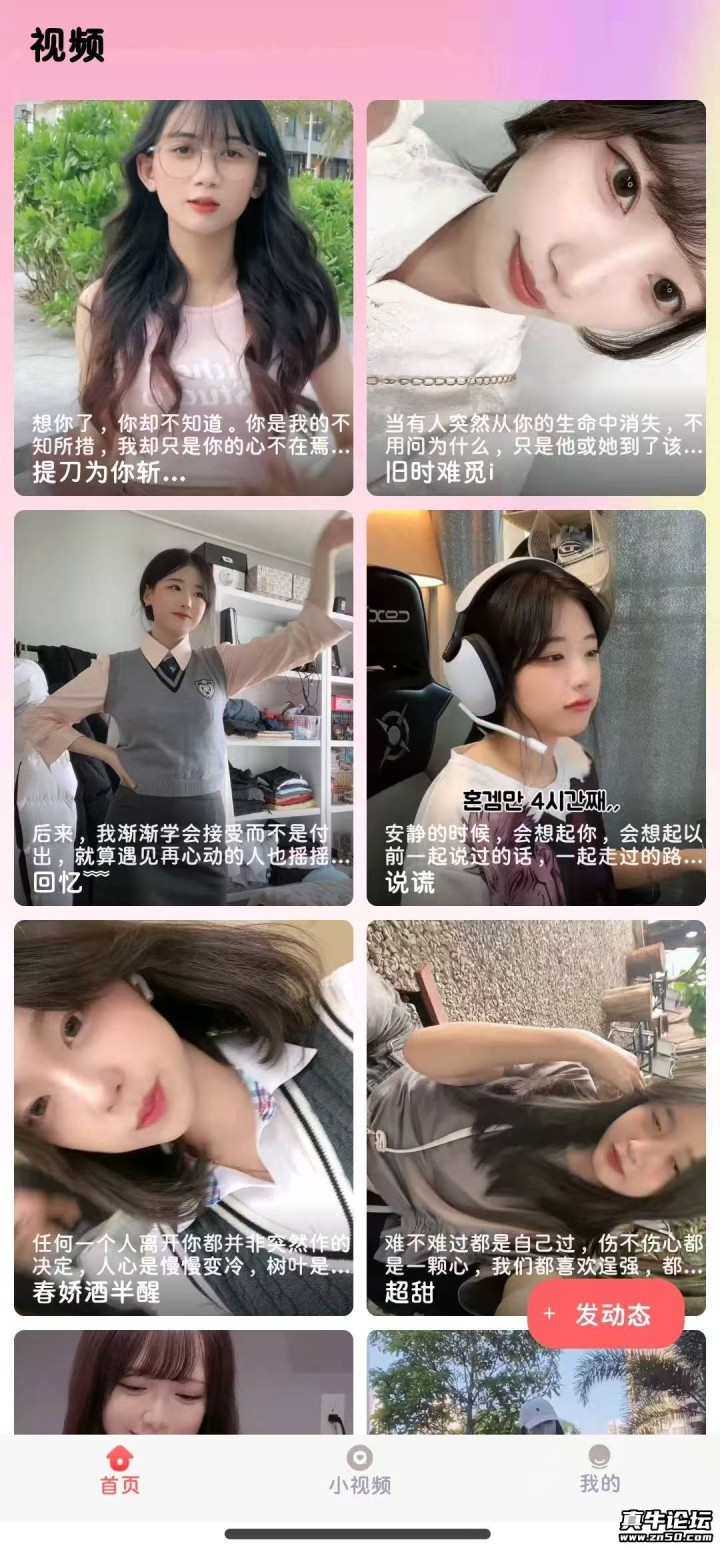720x1550 pixels.
Task: Open the video card titled 春娇酒半醒
Action: [183, 1117]
